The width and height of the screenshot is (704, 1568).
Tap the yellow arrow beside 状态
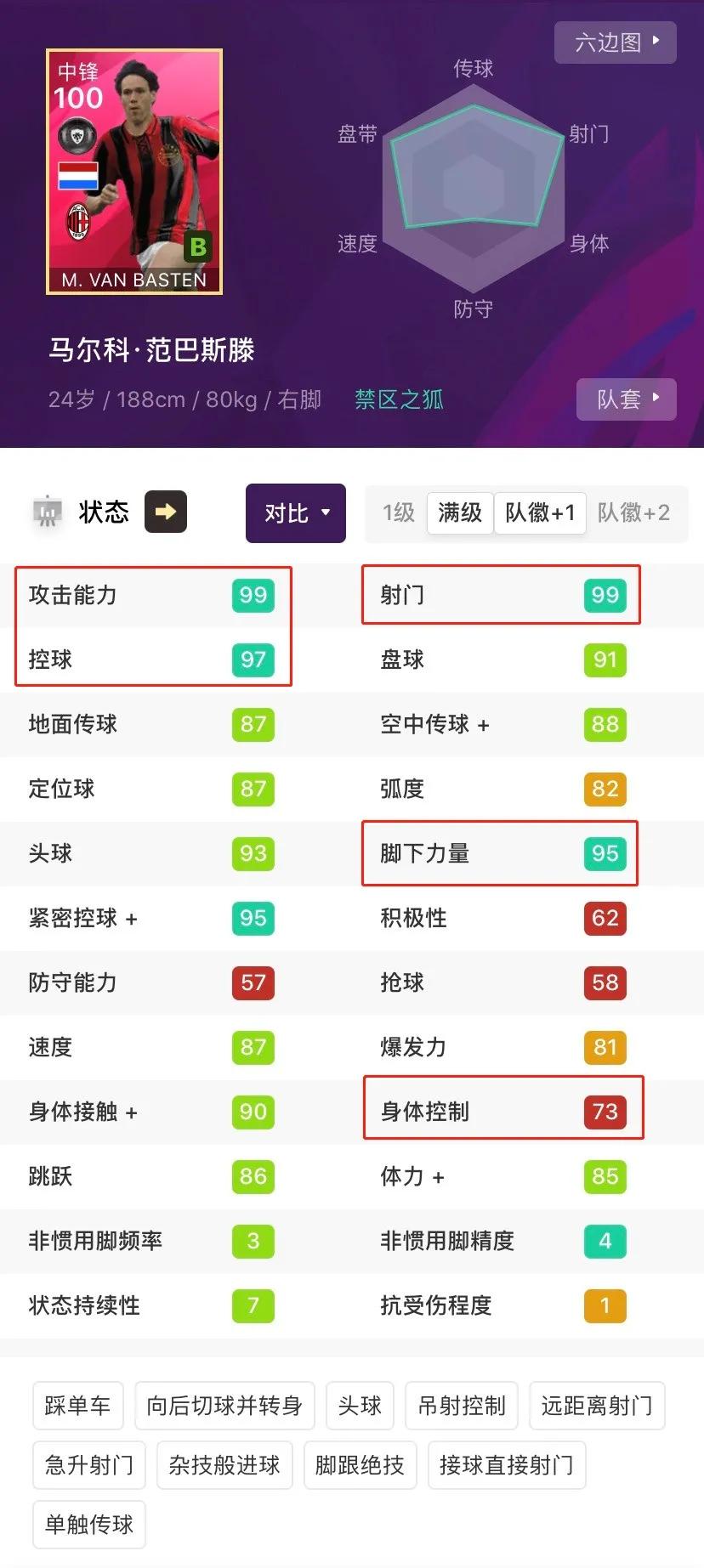click(165, 512)
